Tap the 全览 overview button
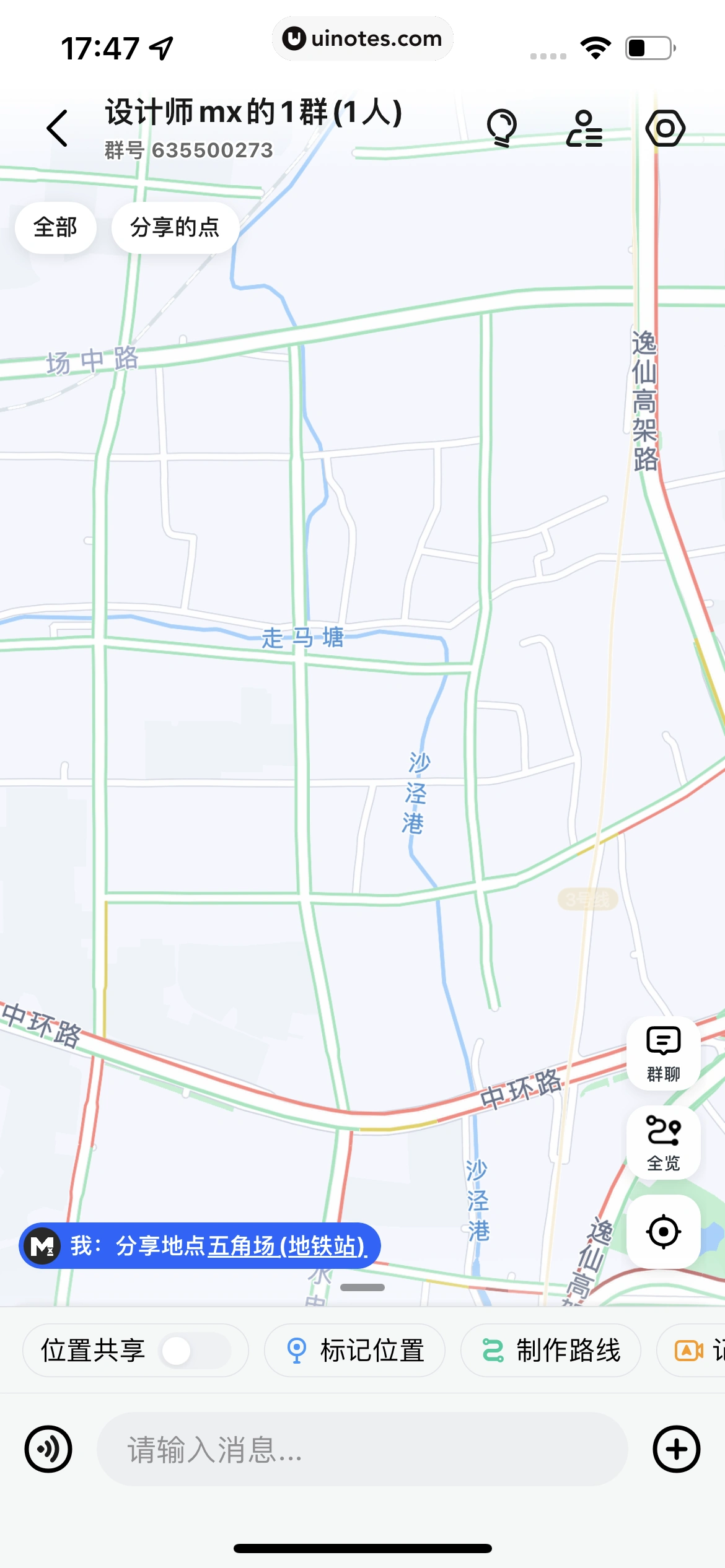This screenshot has height=1568, width=725. [x=663, y=1143]
